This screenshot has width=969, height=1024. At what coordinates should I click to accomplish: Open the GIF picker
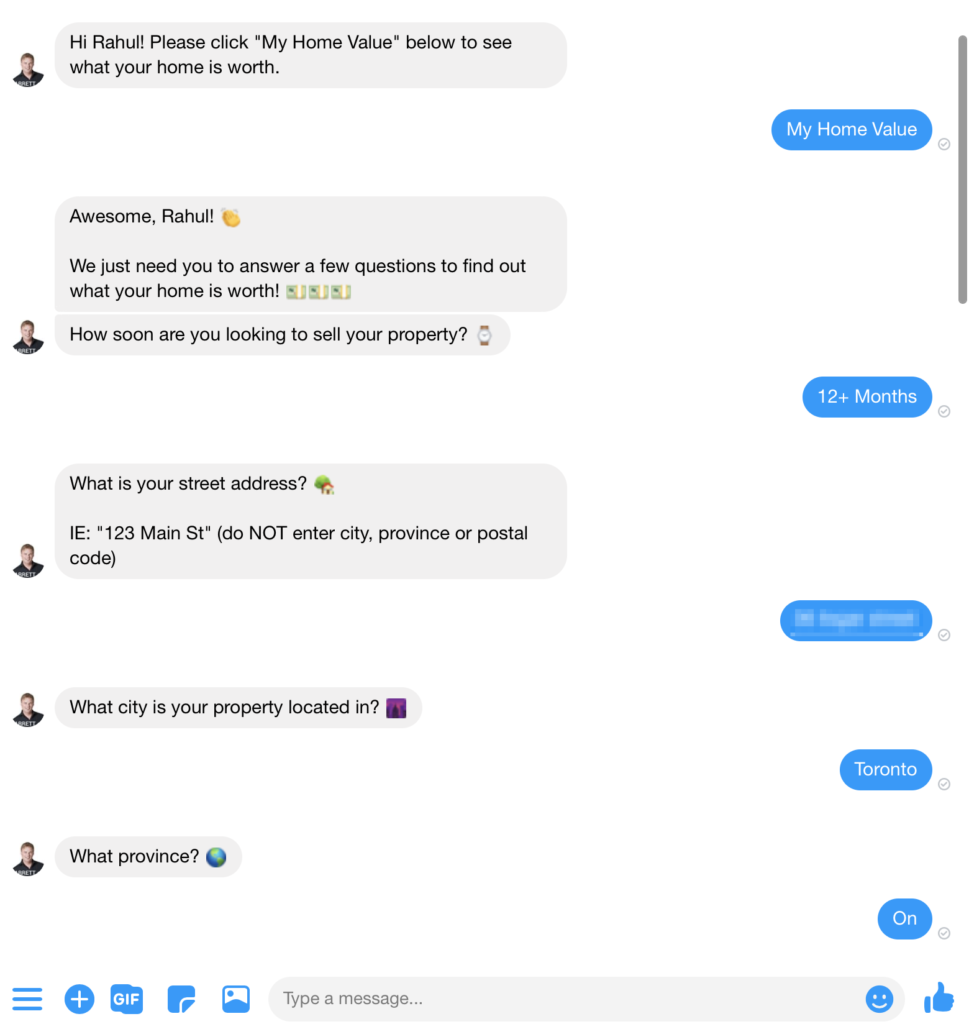pos(127,998)
